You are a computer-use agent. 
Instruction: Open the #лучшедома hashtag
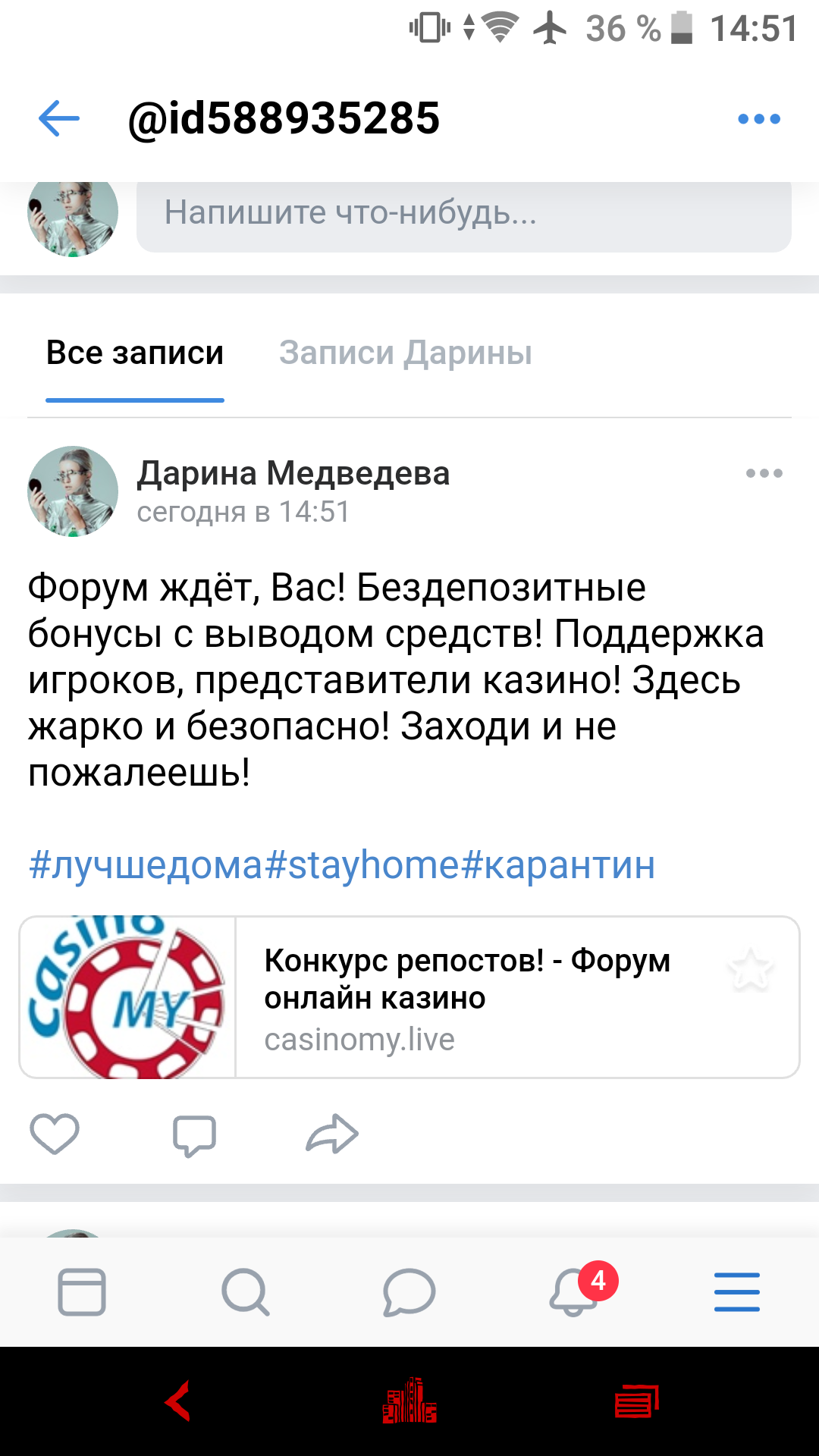tap(146, 865)
